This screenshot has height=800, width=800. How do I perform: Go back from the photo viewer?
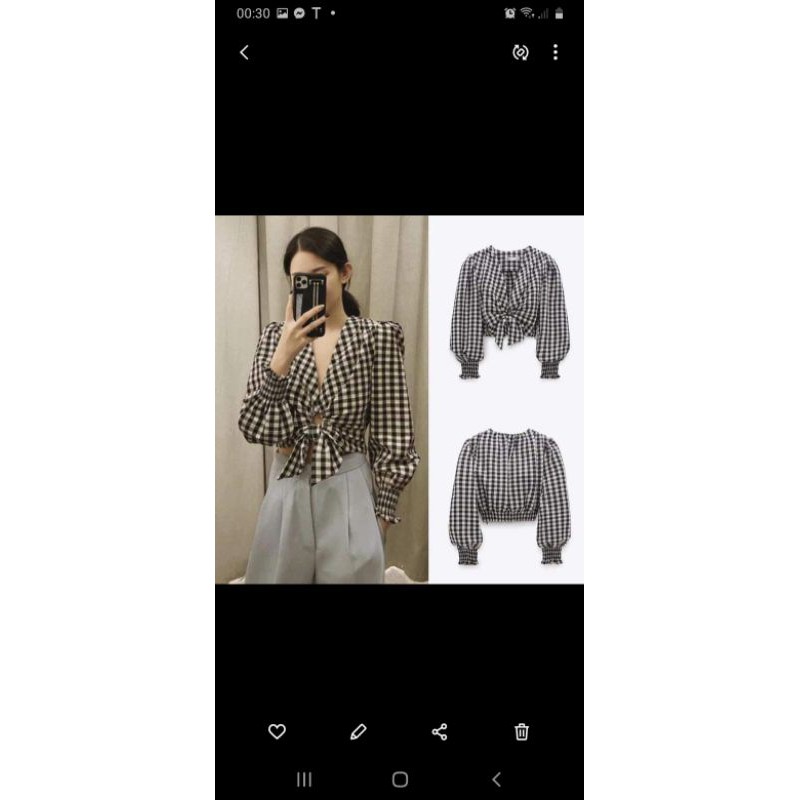(244, 52)
